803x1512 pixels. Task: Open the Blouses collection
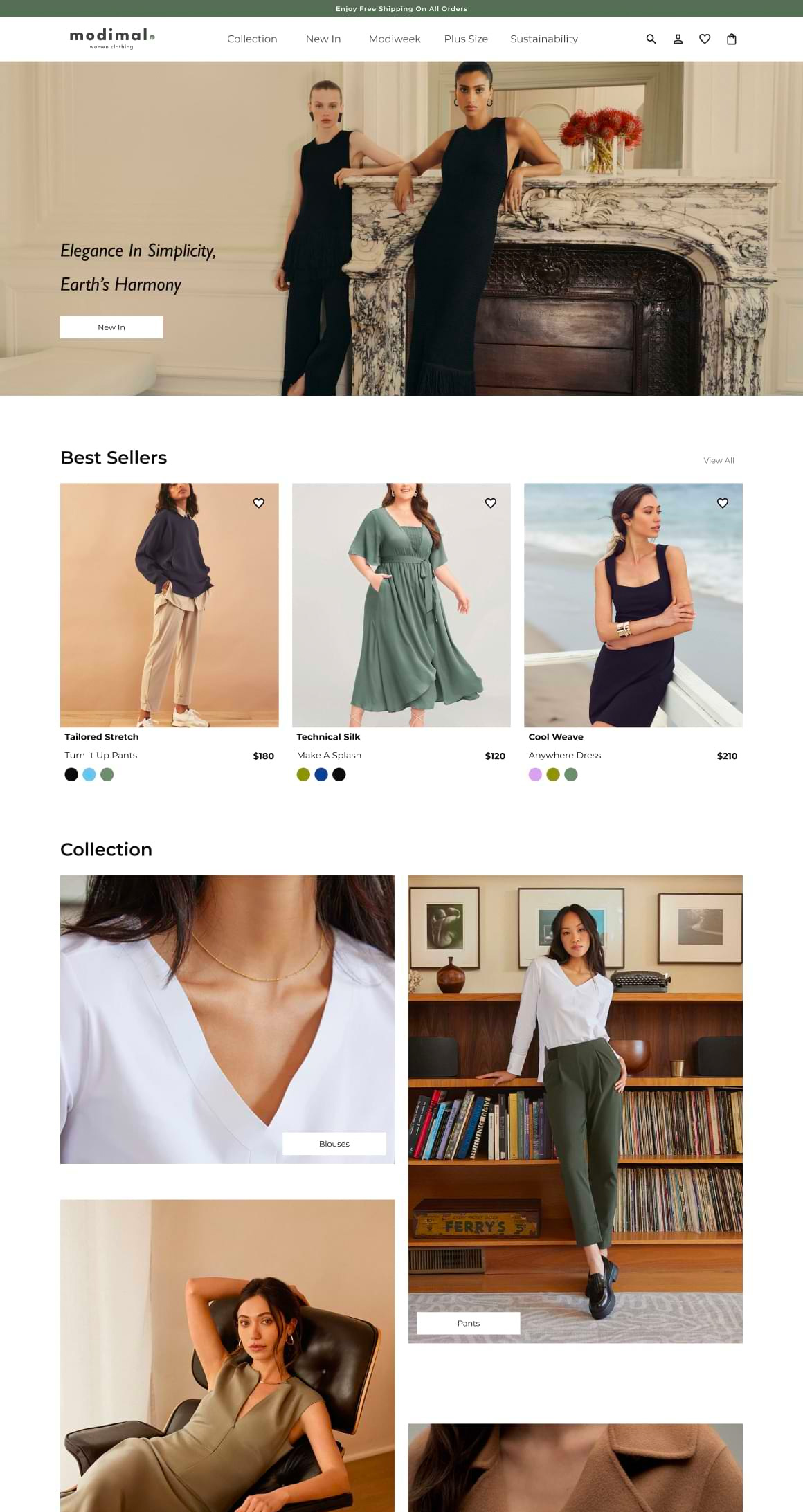pyautogui.click(x=334, y=1144)
